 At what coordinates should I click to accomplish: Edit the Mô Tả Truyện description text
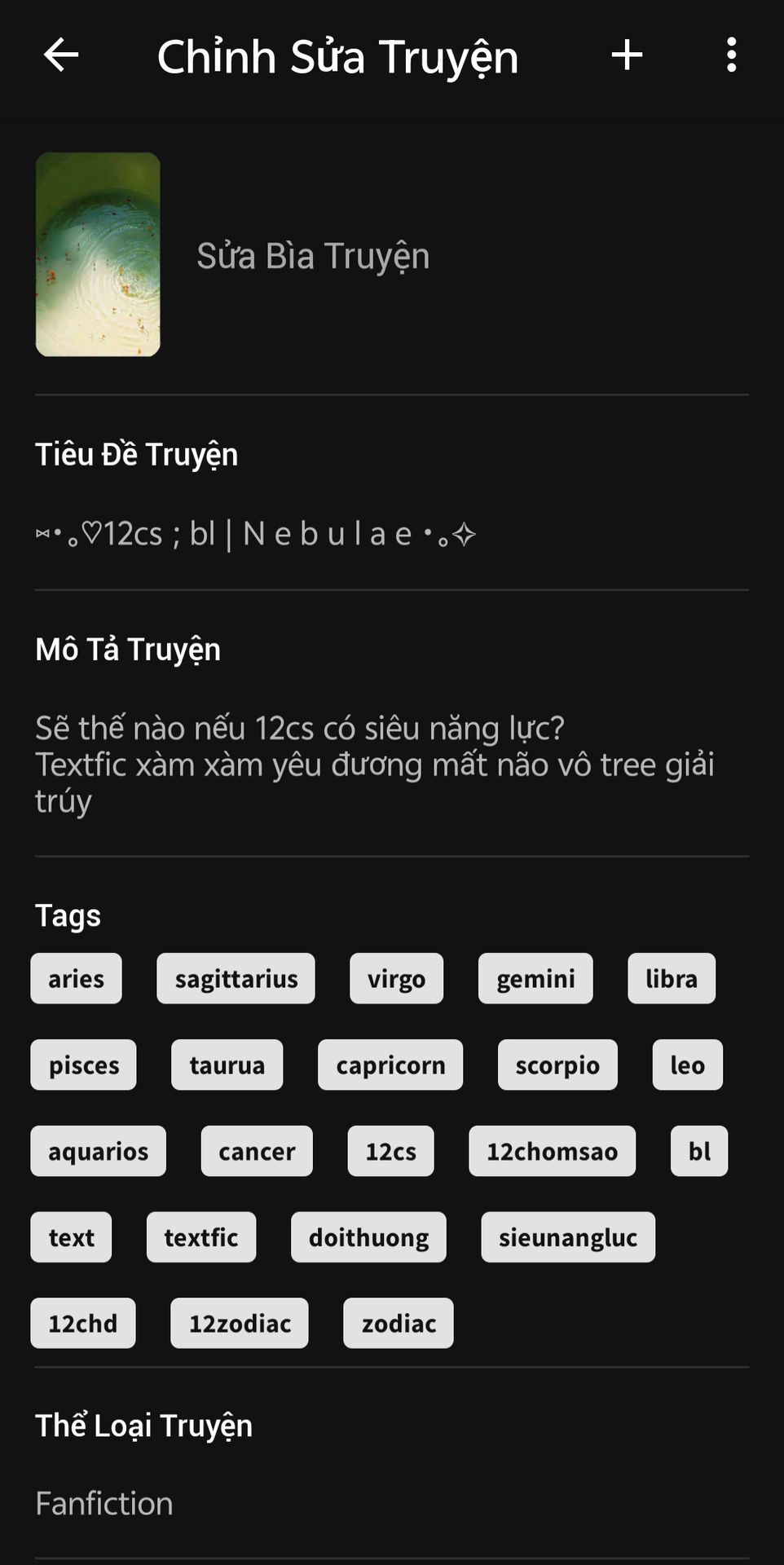click(x=375, y=764)
